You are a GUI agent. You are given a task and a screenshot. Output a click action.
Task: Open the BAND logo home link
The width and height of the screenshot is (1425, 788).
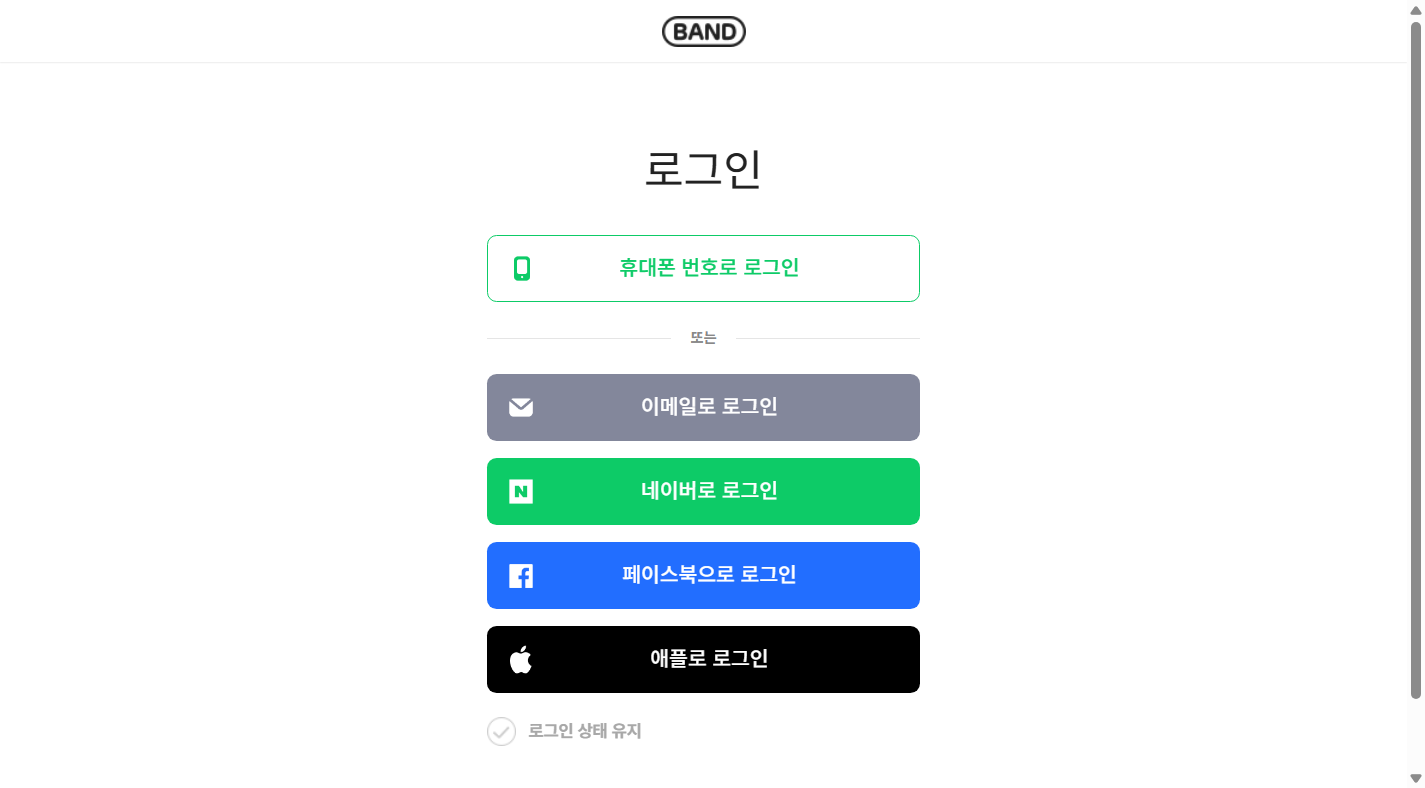point(703,32)
